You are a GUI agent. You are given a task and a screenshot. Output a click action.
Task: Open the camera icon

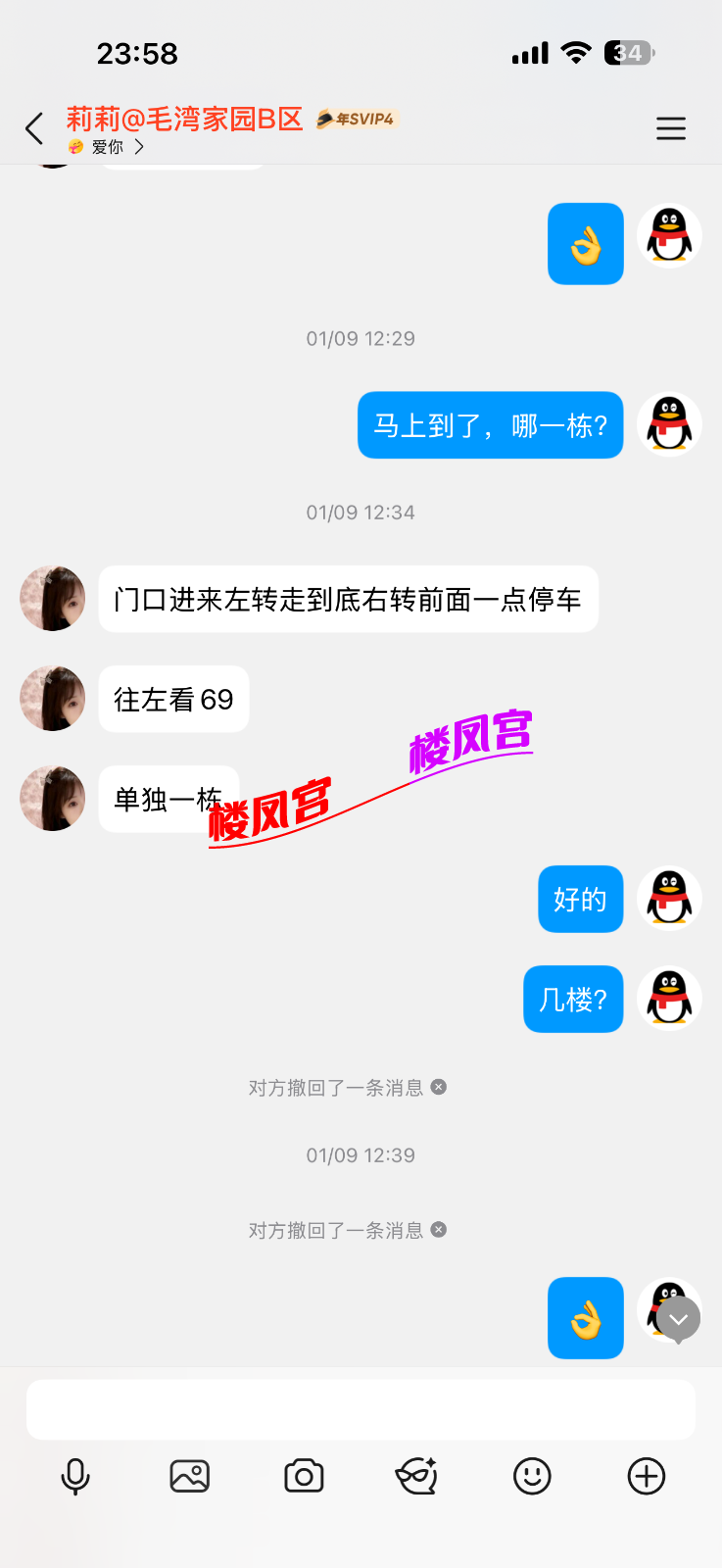(304, 1476)
